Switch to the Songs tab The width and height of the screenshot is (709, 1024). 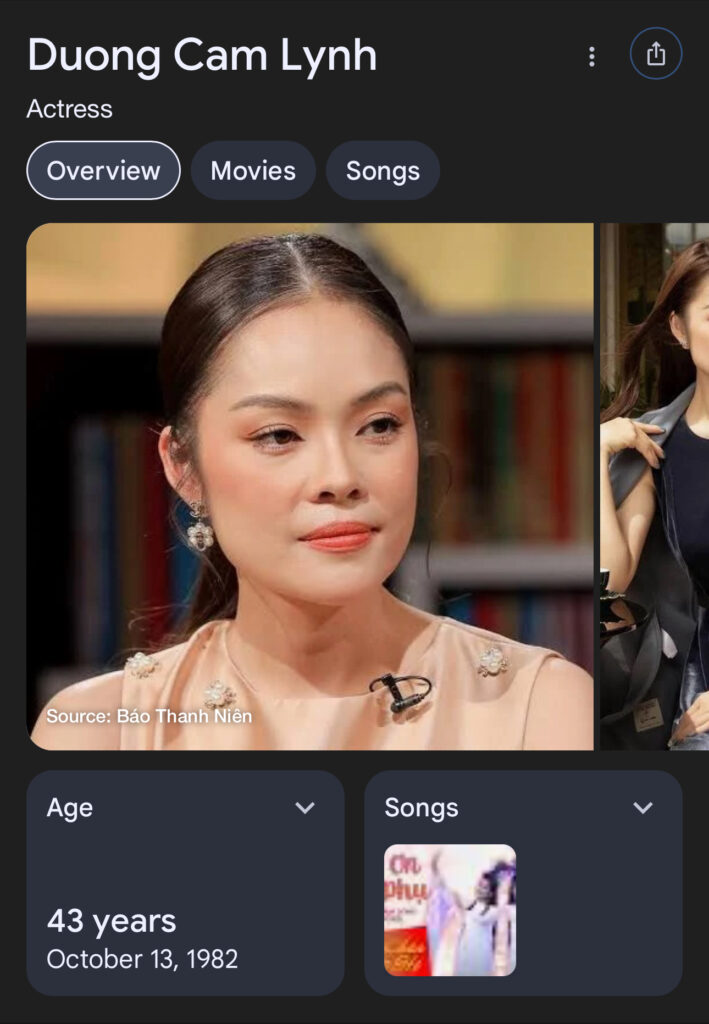(x=382, y=170)
